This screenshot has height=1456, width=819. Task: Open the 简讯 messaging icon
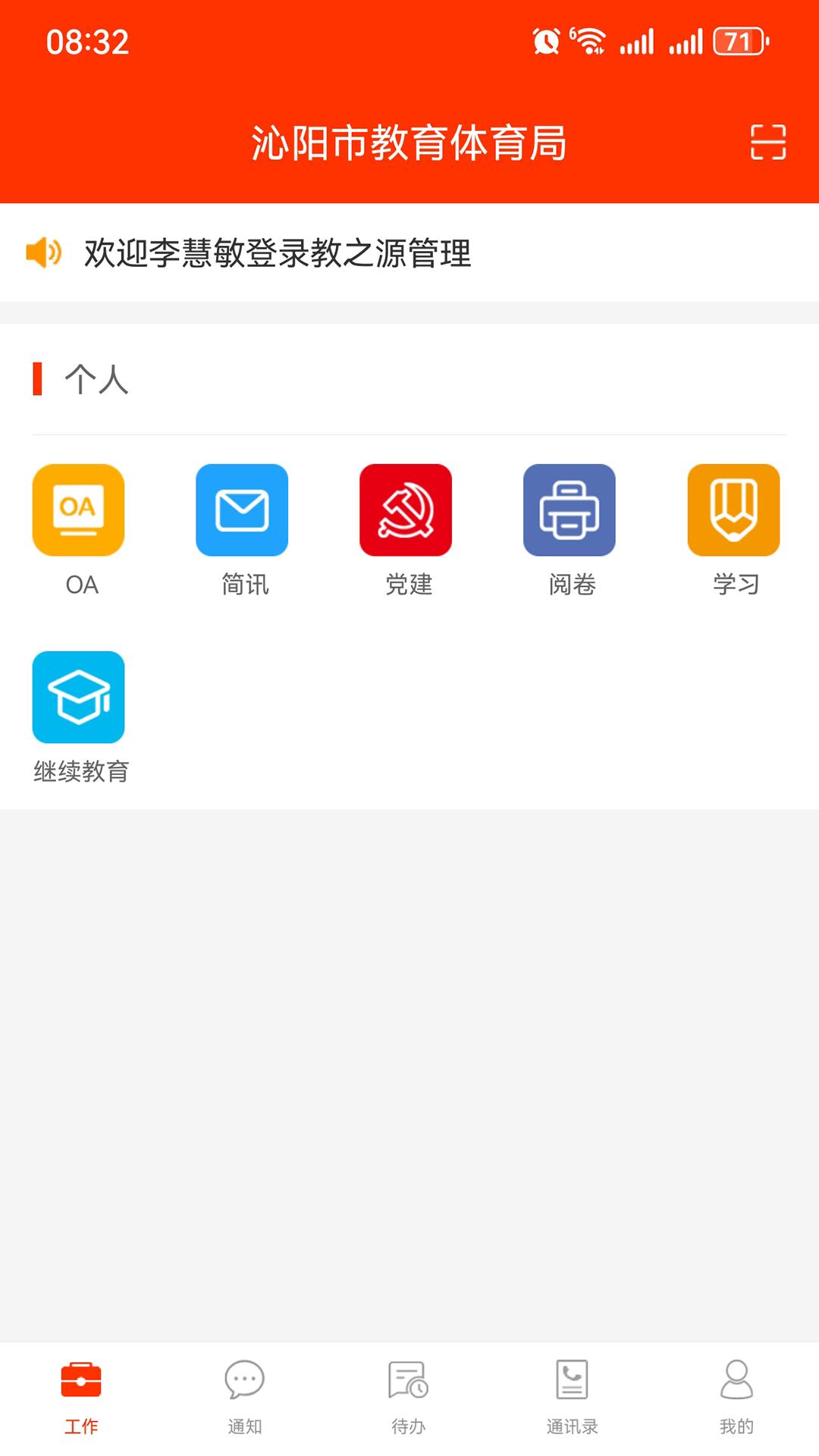click(242, 510)
